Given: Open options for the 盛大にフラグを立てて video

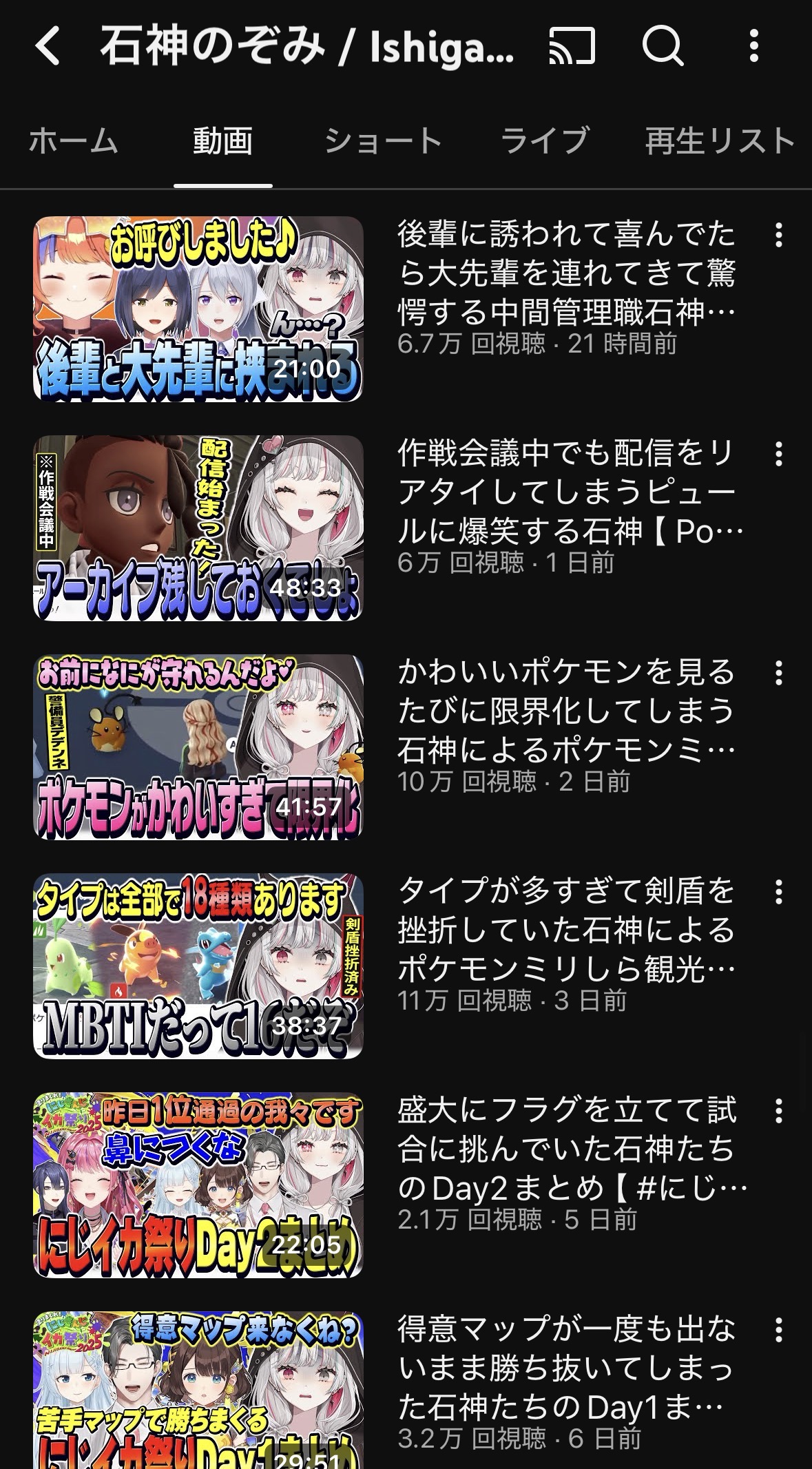Looking at the screenshot, I should 778,1111.
